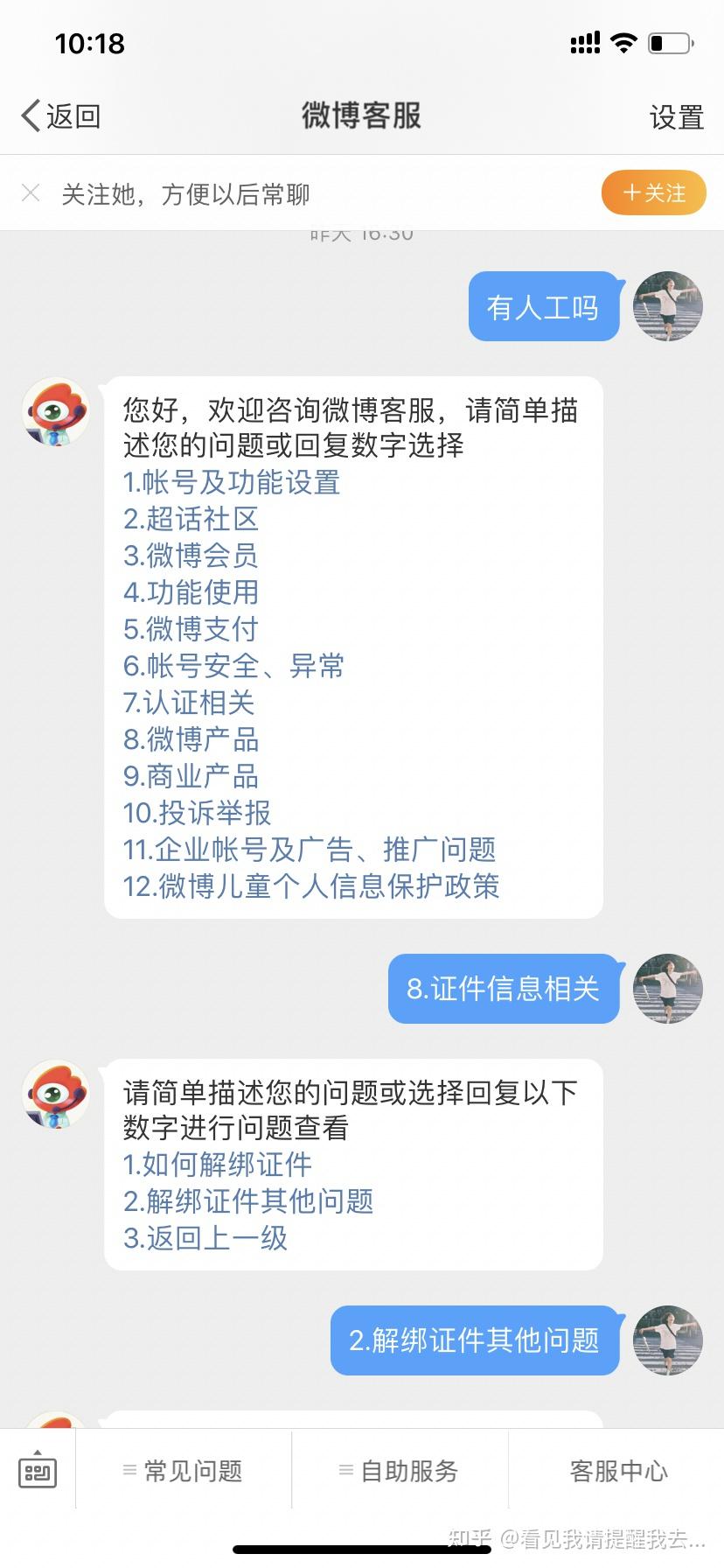Viewport: 724px width, 1568px height.
Task: Choose 6.帐号安全、异常
Action: 233,666
